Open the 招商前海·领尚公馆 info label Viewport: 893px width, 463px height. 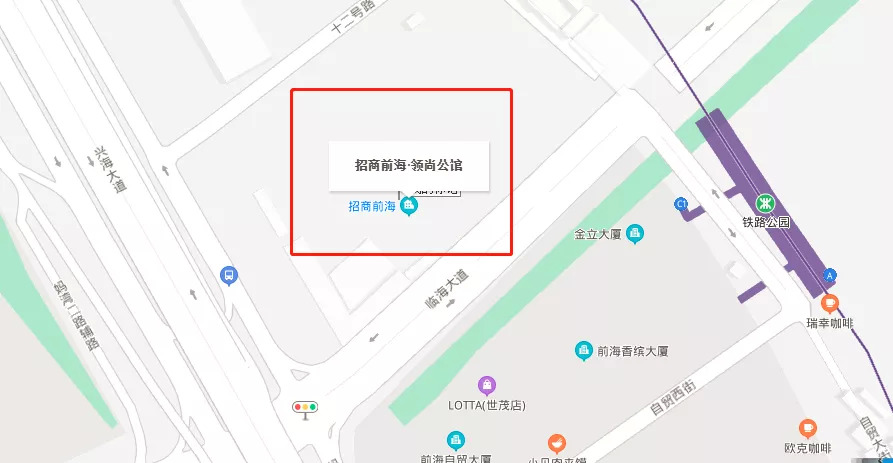(408, 166)
